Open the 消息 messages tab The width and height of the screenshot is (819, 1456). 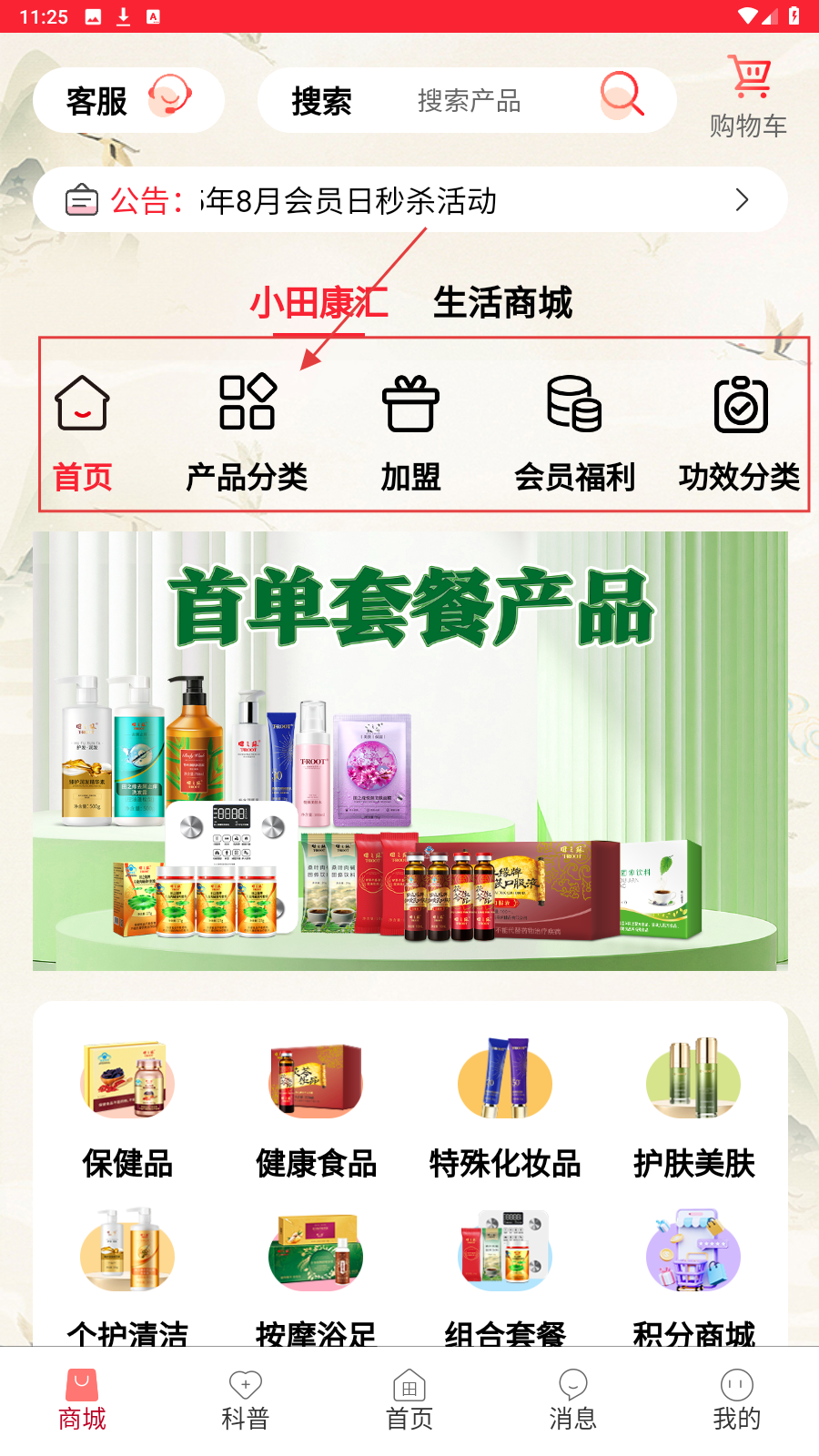[x=573, y=1400]
